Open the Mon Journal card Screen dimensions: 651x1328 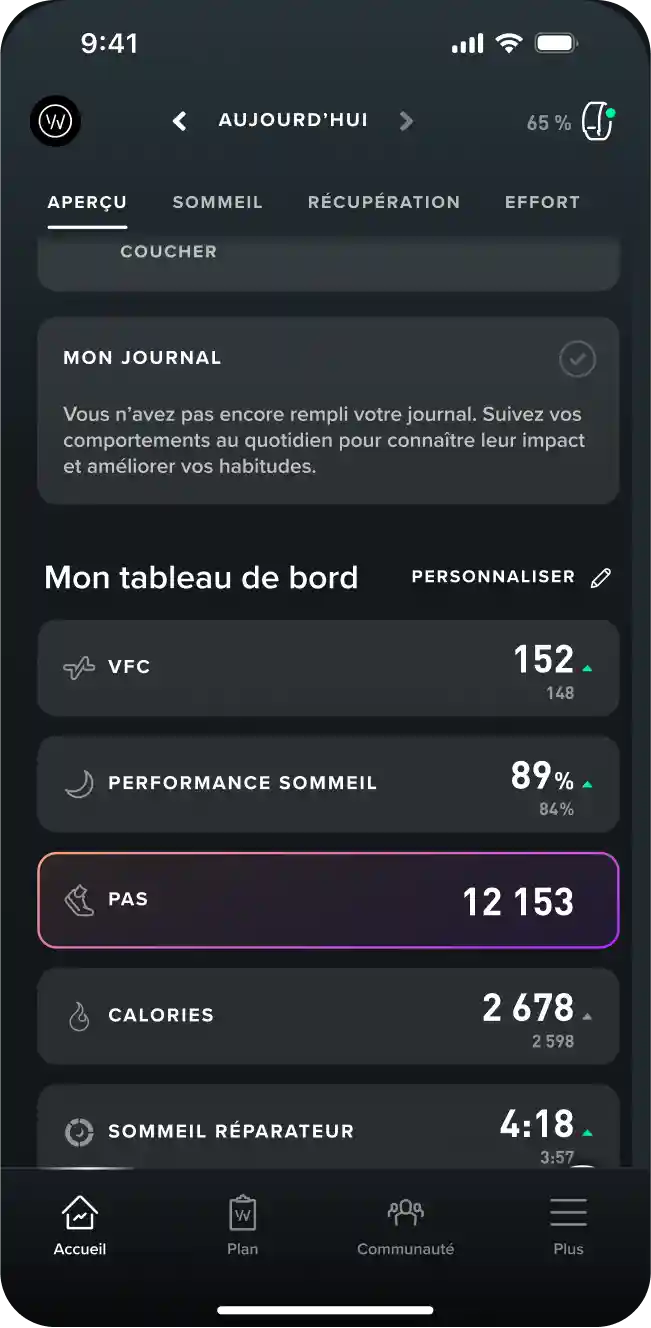tap(328, 411)
